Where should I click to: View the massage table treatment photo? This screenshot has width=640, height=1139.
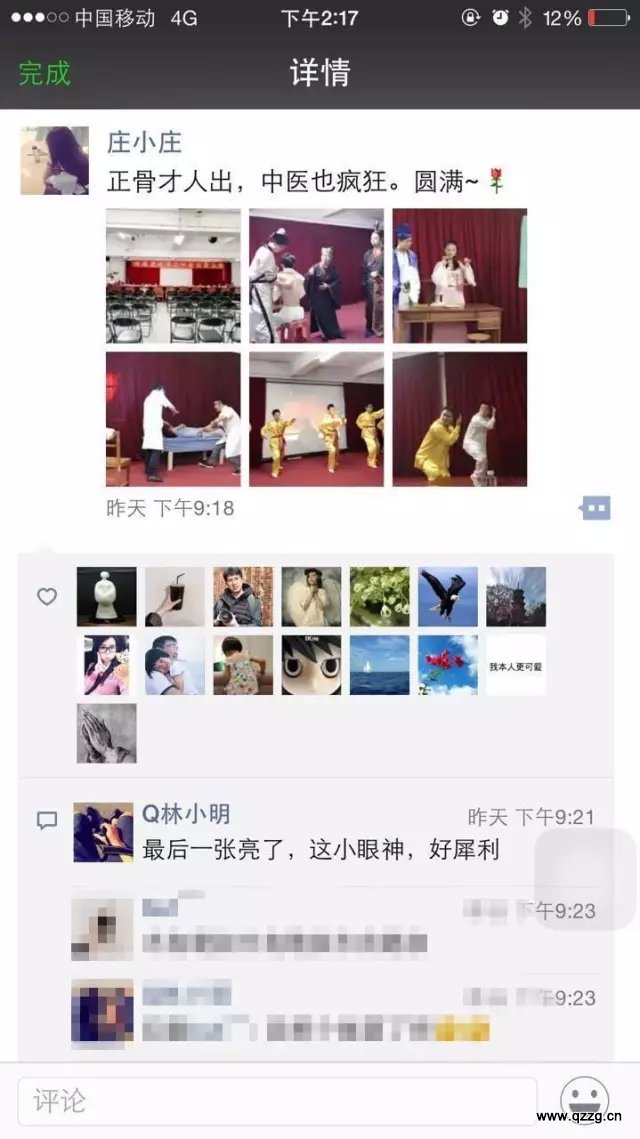pyautogui.click(x=173, y=419)
